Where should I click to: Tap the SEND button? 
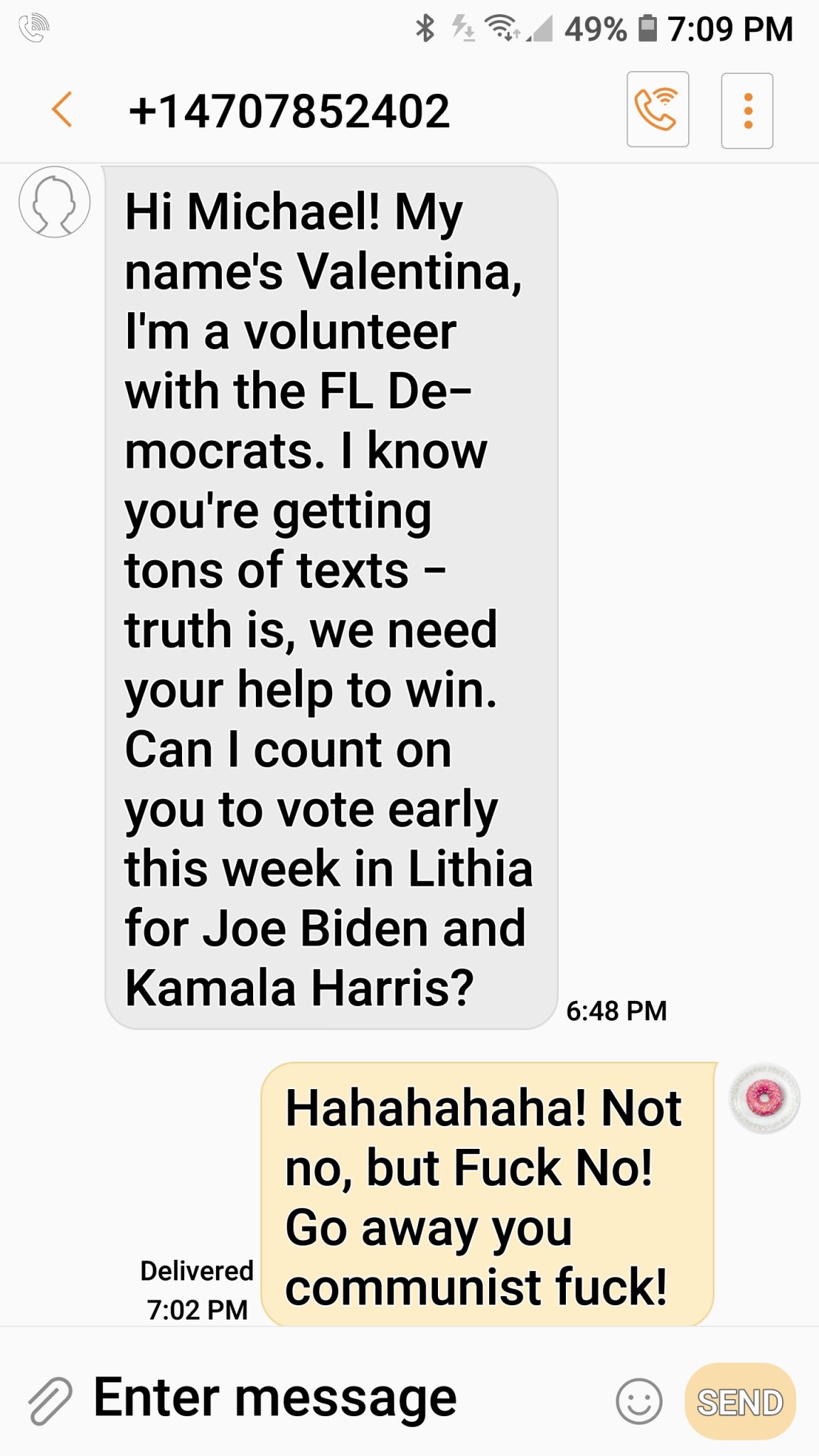(739, 1402)
